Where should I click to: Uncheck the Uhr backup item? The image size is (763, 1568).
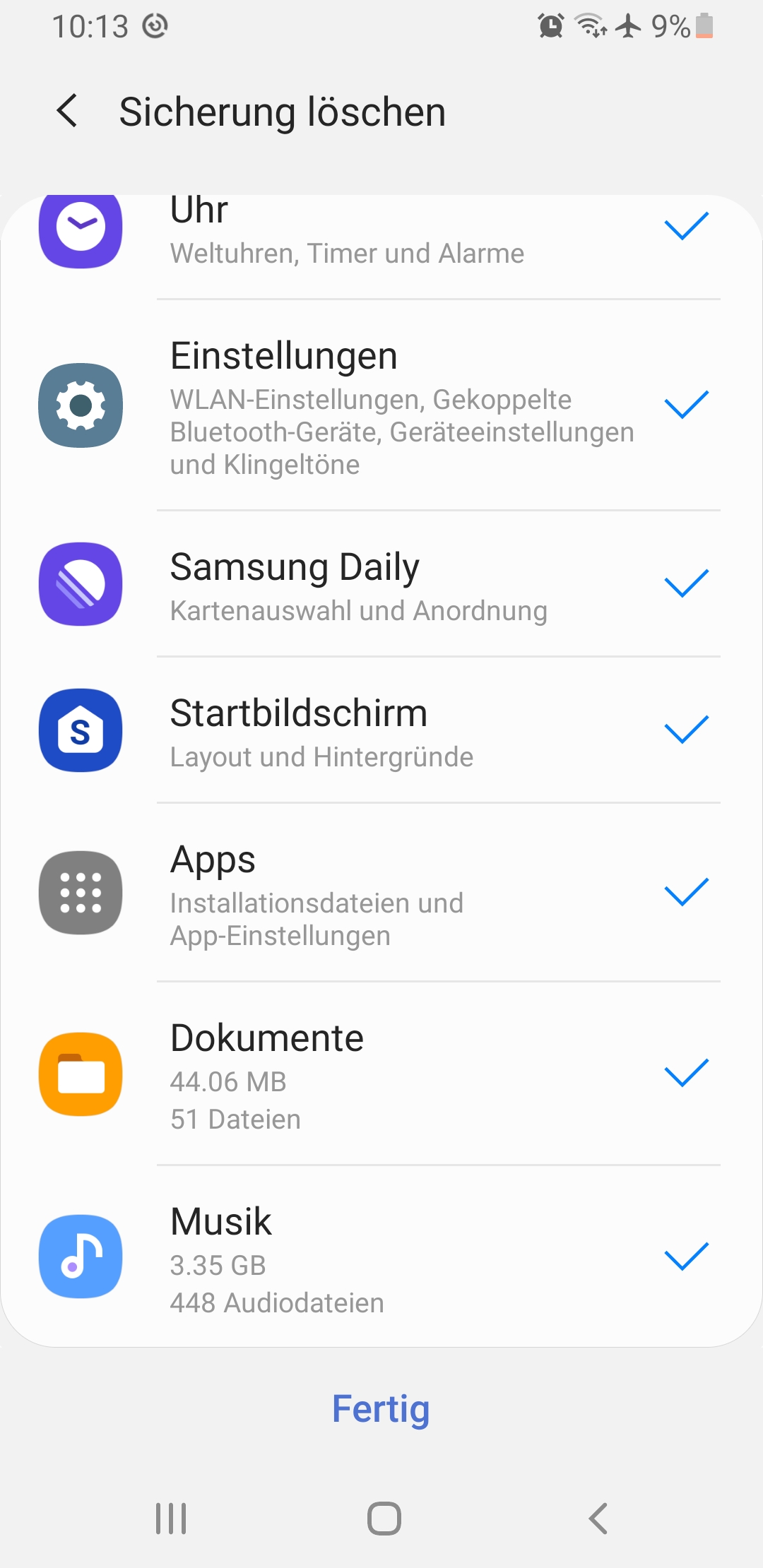point(686,227)
